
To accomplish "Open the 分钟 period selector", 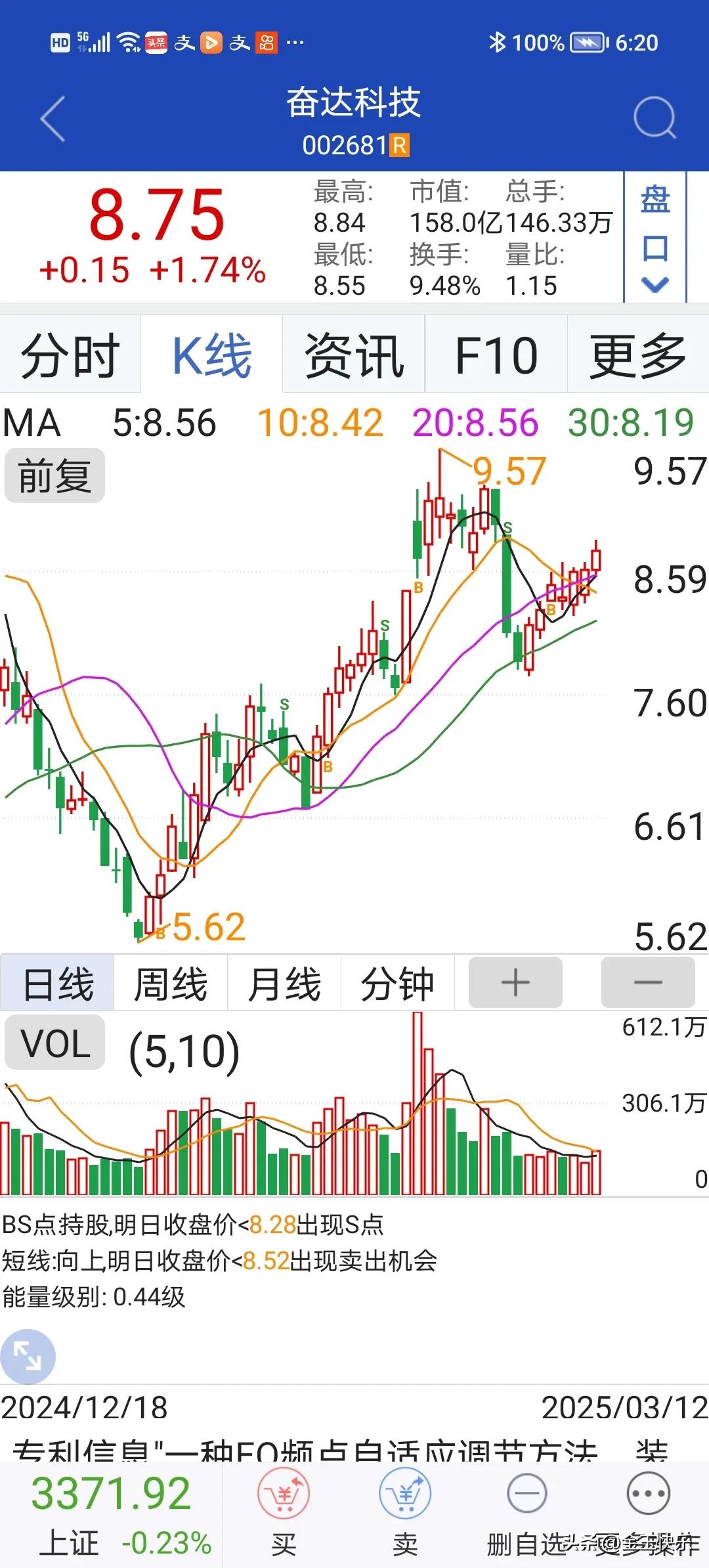I will [x=397, y=982].
